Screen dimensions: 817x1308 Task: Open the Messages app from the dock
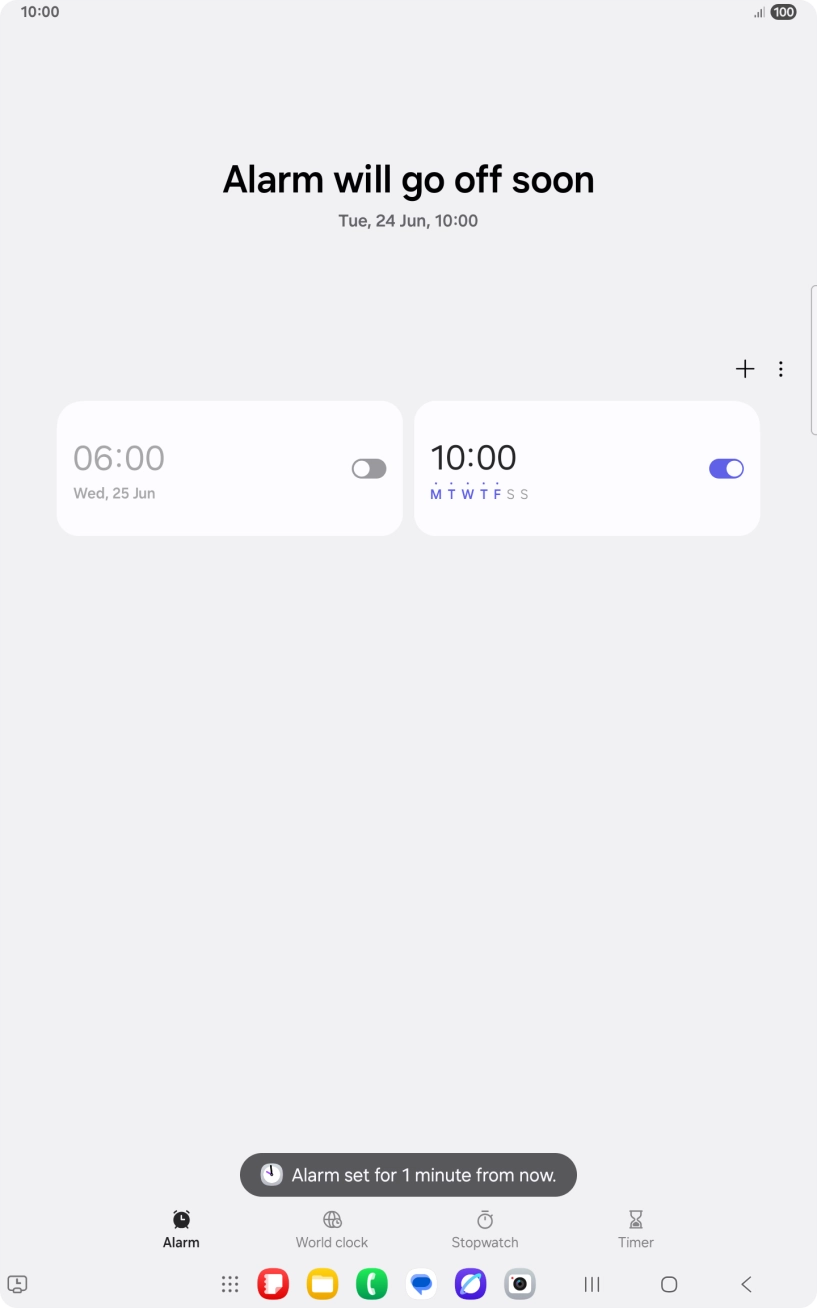(x=421, y=1284)
